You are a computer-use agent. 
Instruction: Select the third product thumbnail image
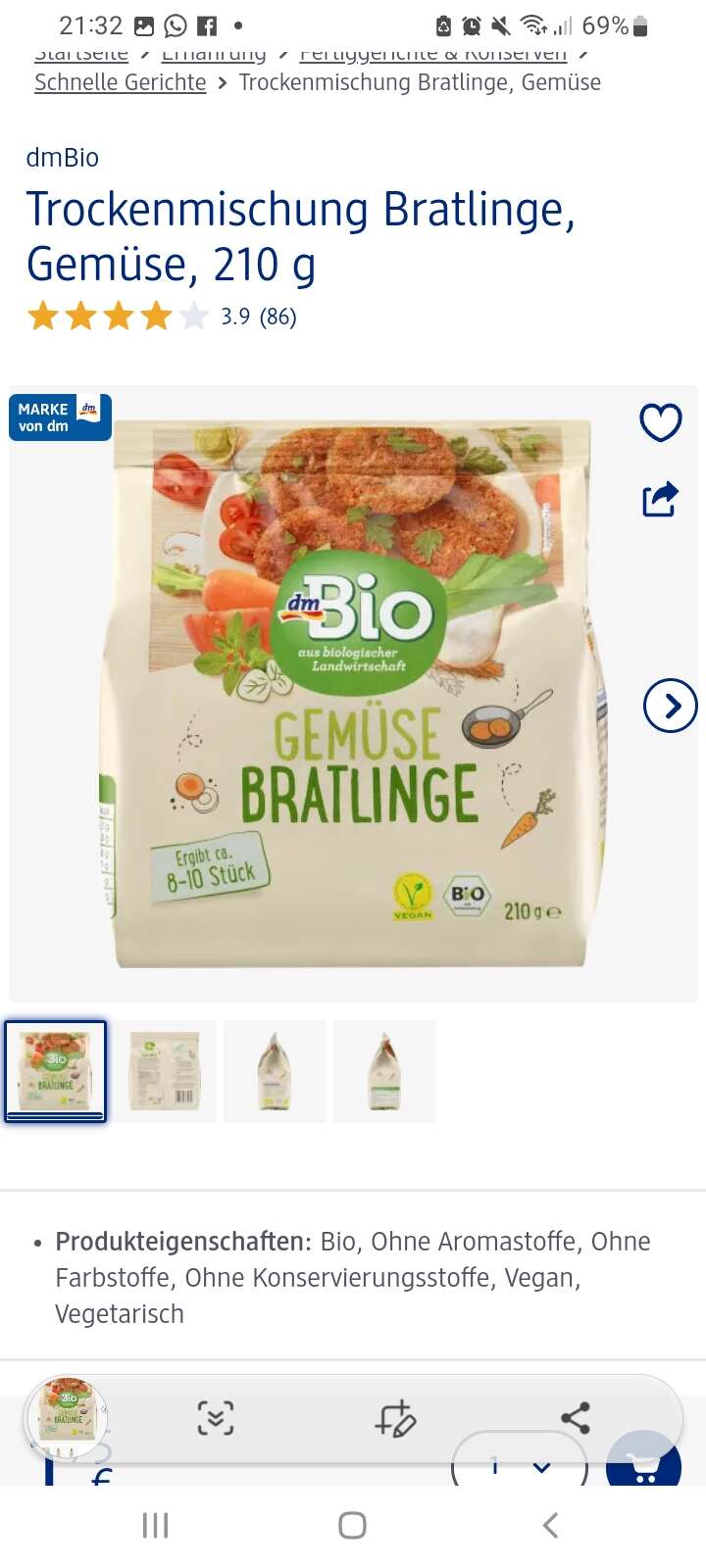275,1071
